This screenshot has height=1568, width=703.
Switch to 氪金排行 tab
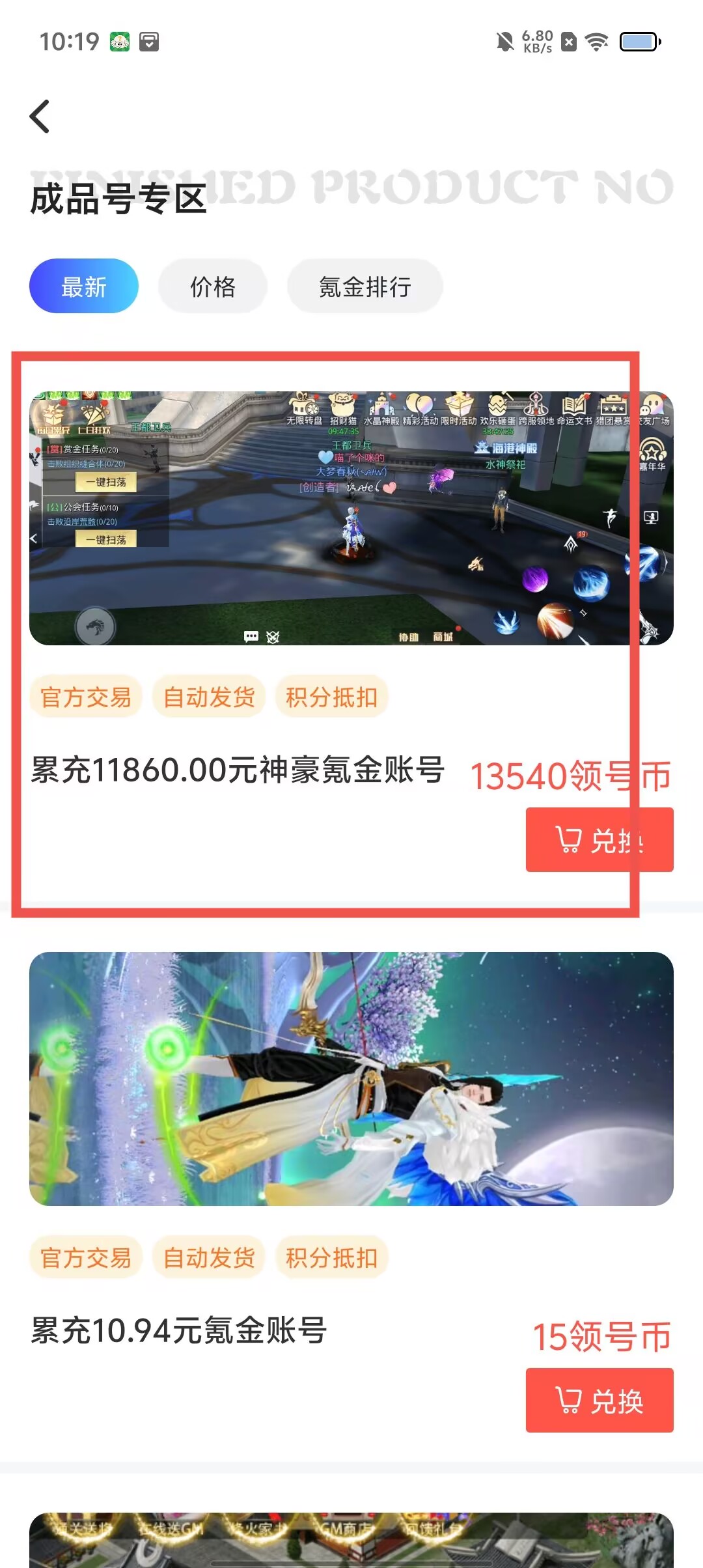pos(365,287)
